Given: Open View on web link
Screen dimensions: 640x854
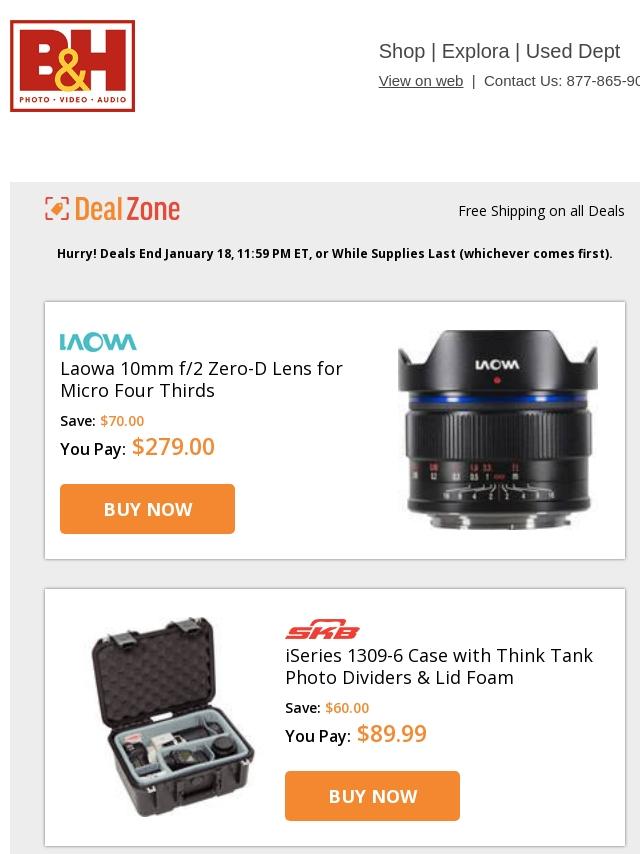Looking at the screenshot, I should click(x=420, y=81).
